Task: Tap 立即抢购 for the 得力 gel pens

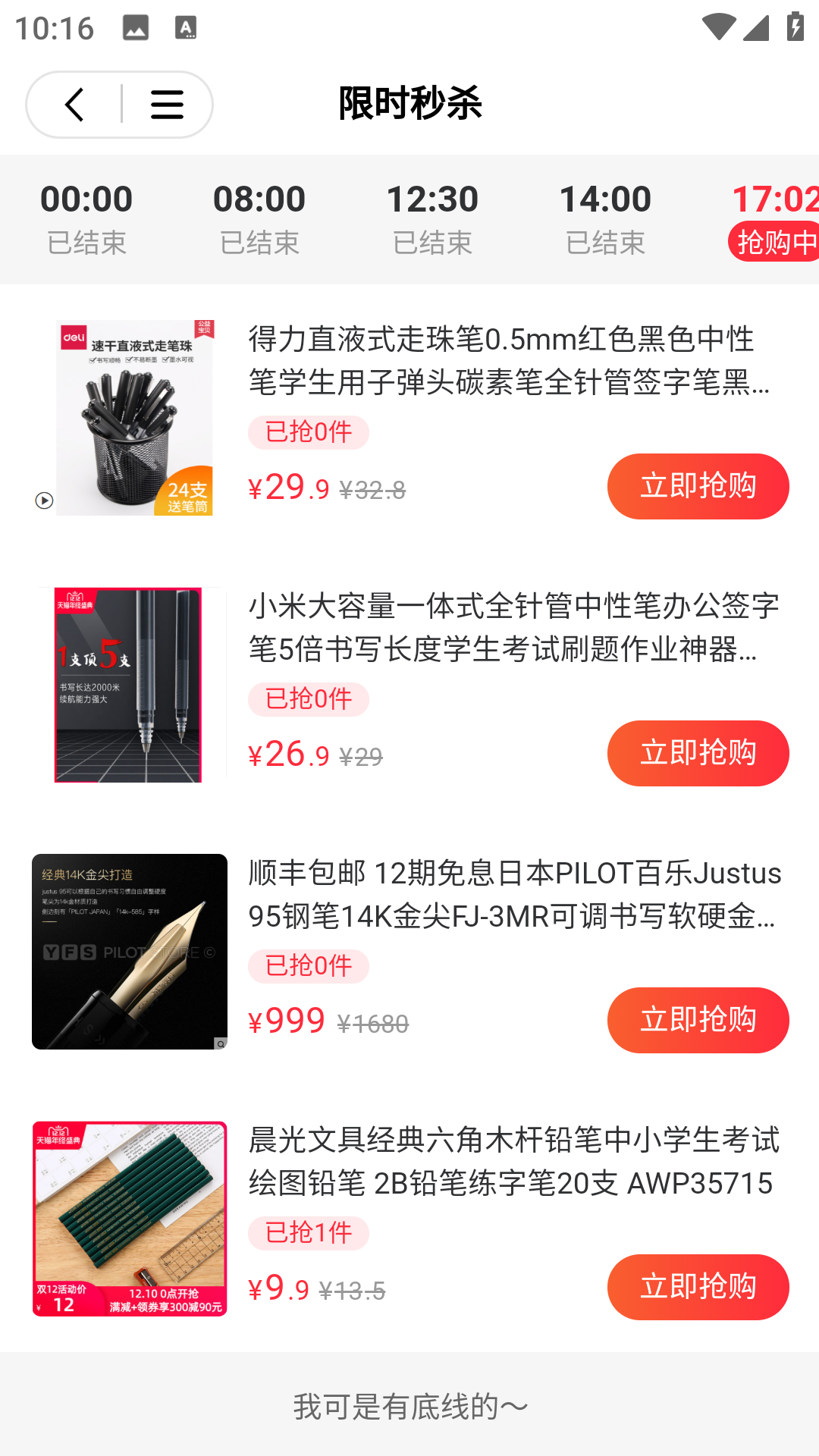Action: click(x=698, y=486)
